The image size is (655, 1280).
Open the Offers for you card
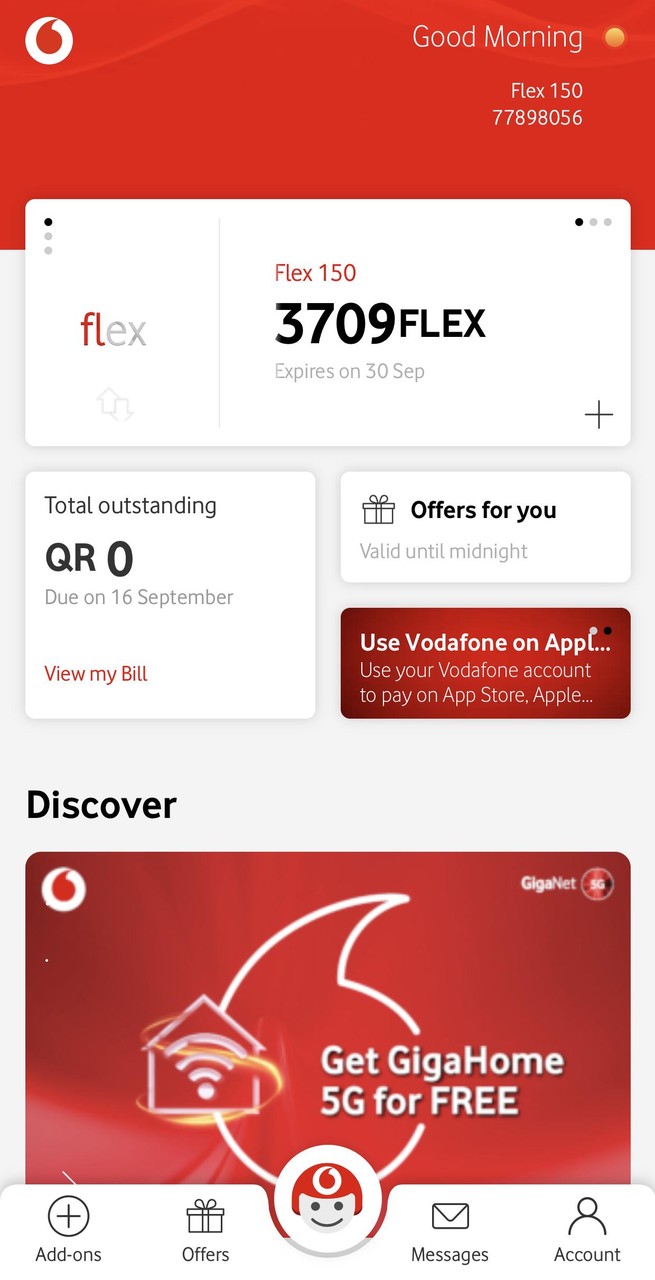485,527
